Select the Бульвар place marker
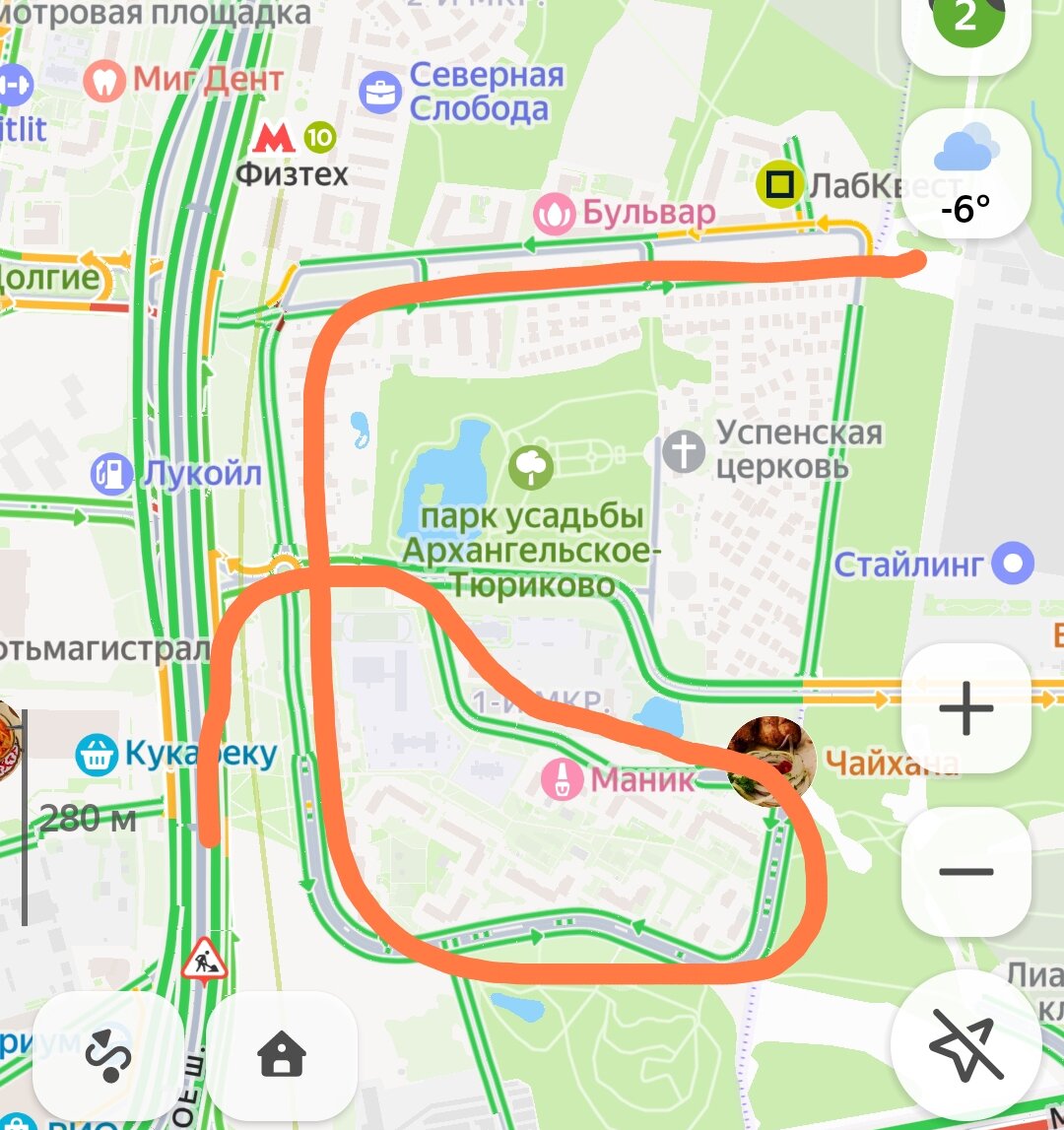Screen dimensions: 1064x1130 tap(554, 212)
